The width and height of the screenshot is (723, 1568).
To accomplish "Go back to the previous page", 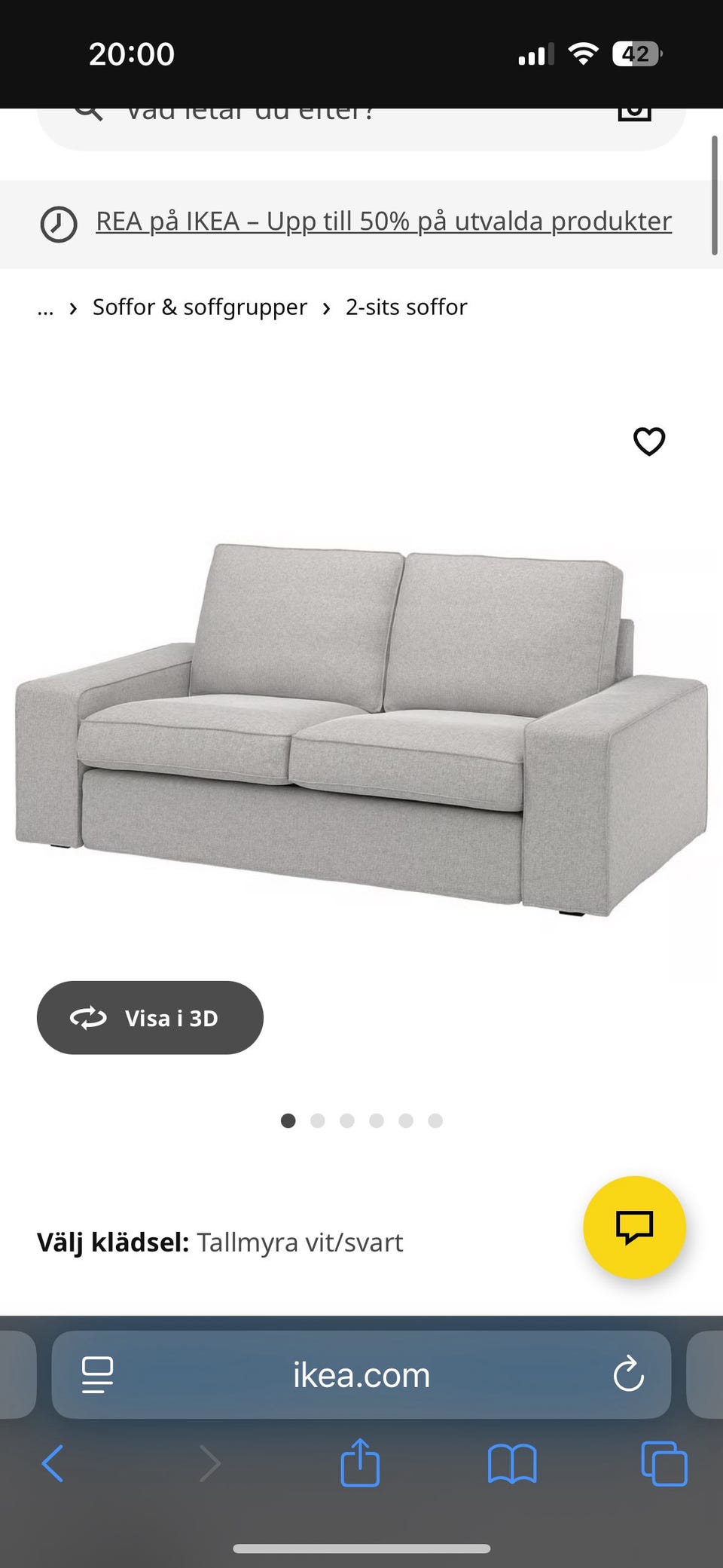I will pyautogui.click(x=53, y=1464).
